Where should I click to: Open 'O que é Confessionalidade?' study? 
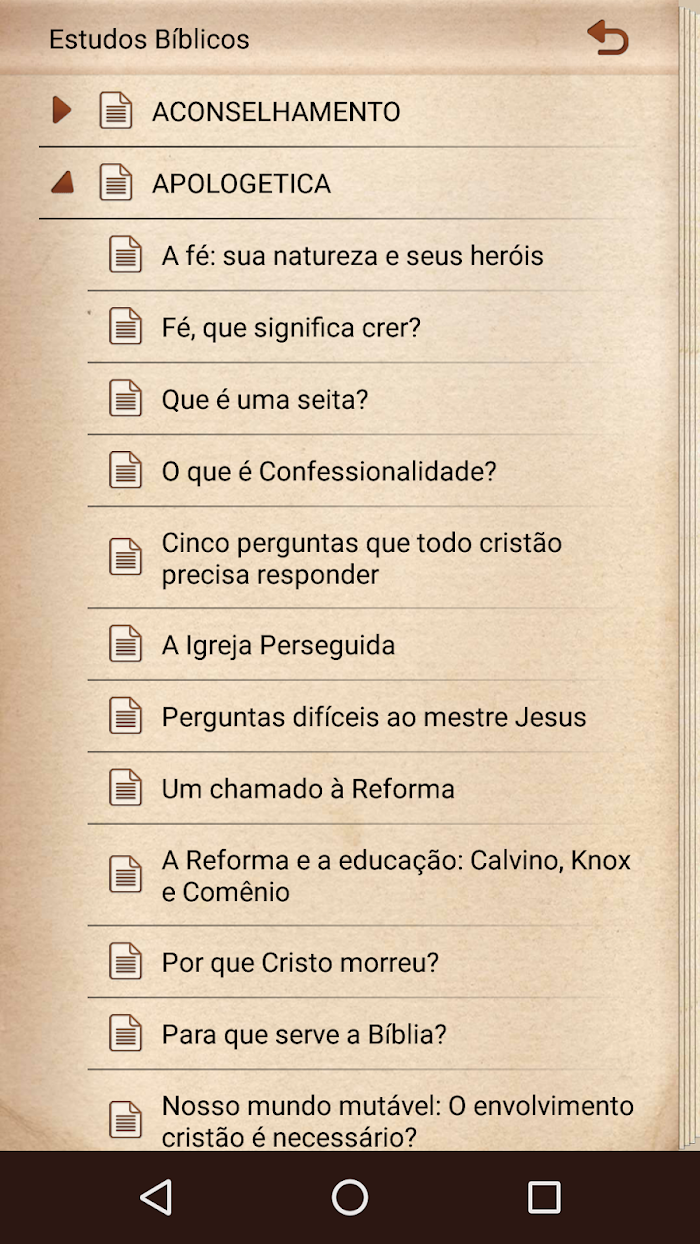(x=362, y=471)
